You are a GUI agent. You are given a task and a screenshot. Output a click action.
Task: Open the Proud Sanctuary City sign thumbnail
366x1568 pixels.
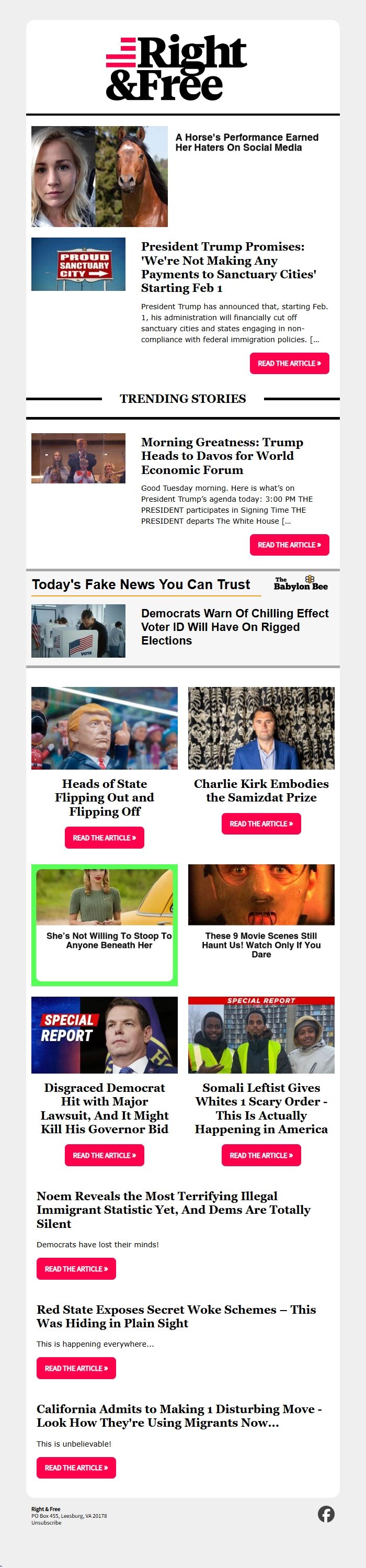[x=78, y=264]
